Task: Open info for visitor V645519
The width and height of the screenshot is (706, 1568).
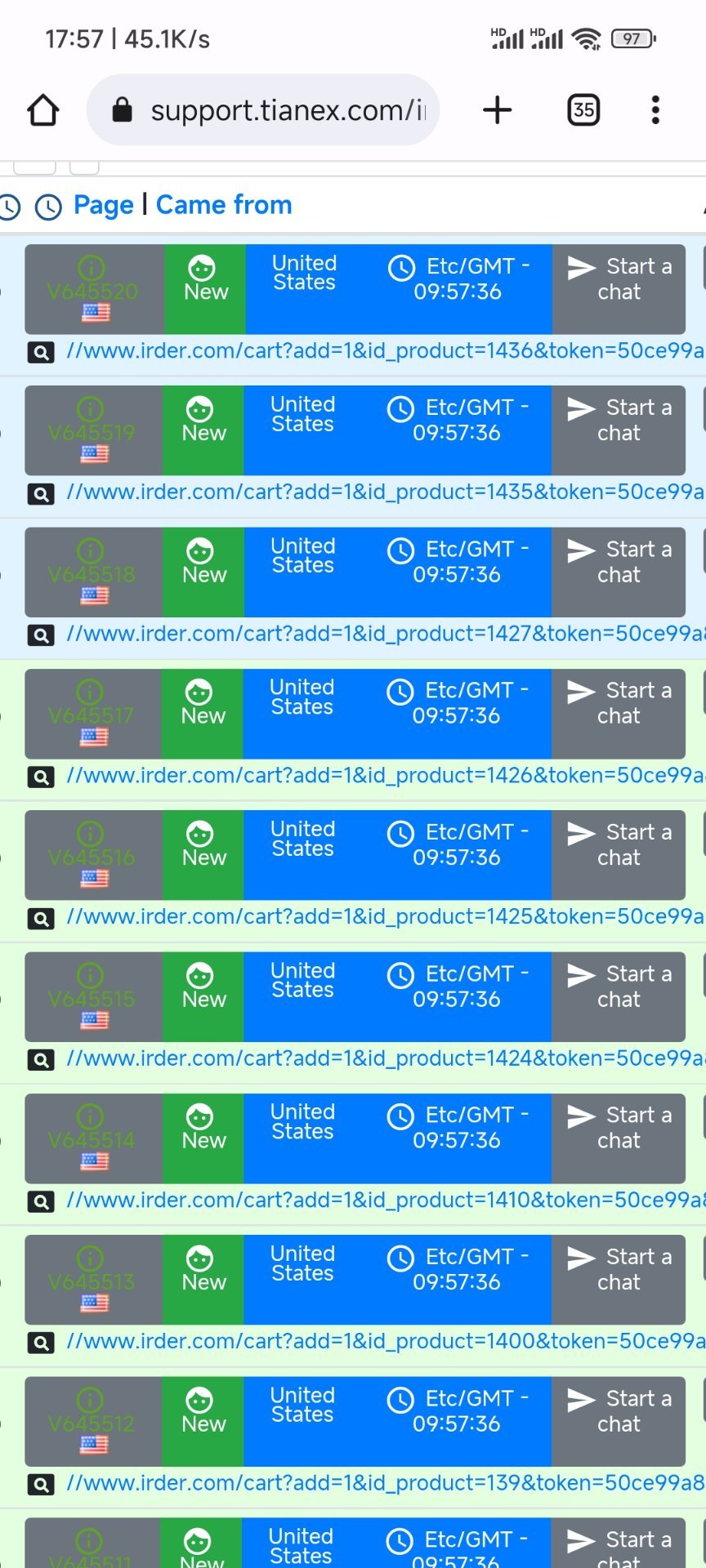Action: tap(91, 408)
